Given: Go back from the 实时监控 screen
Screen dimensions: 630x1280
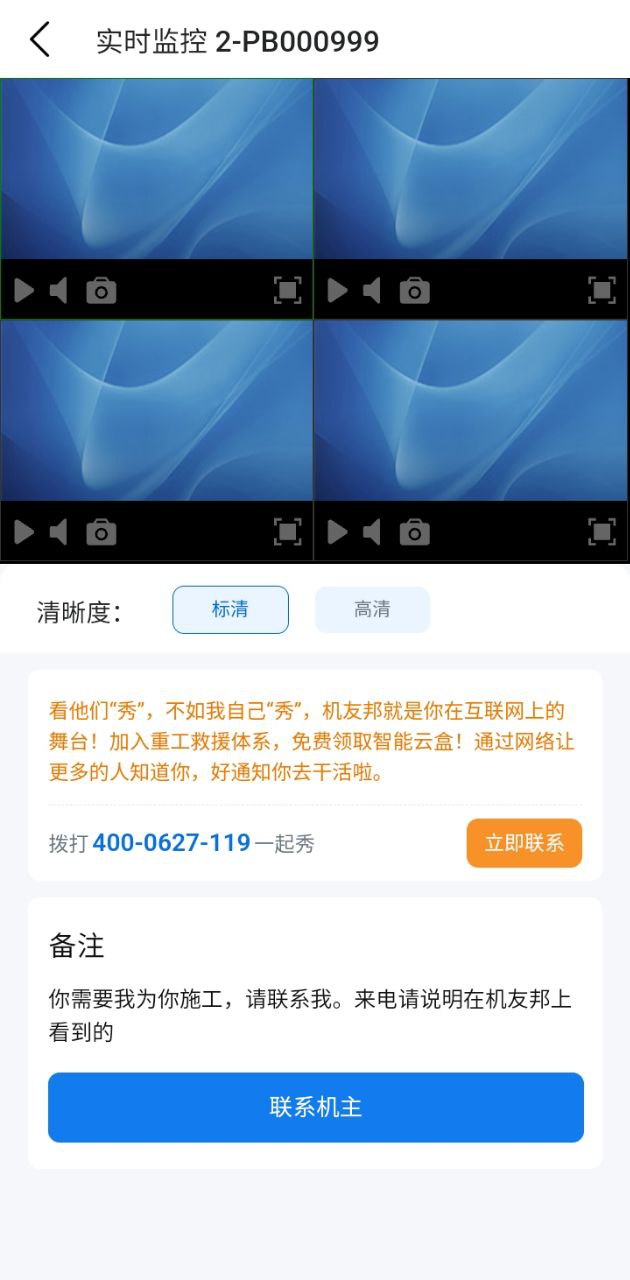Looking at the screenshot, I should pos(40,41).
